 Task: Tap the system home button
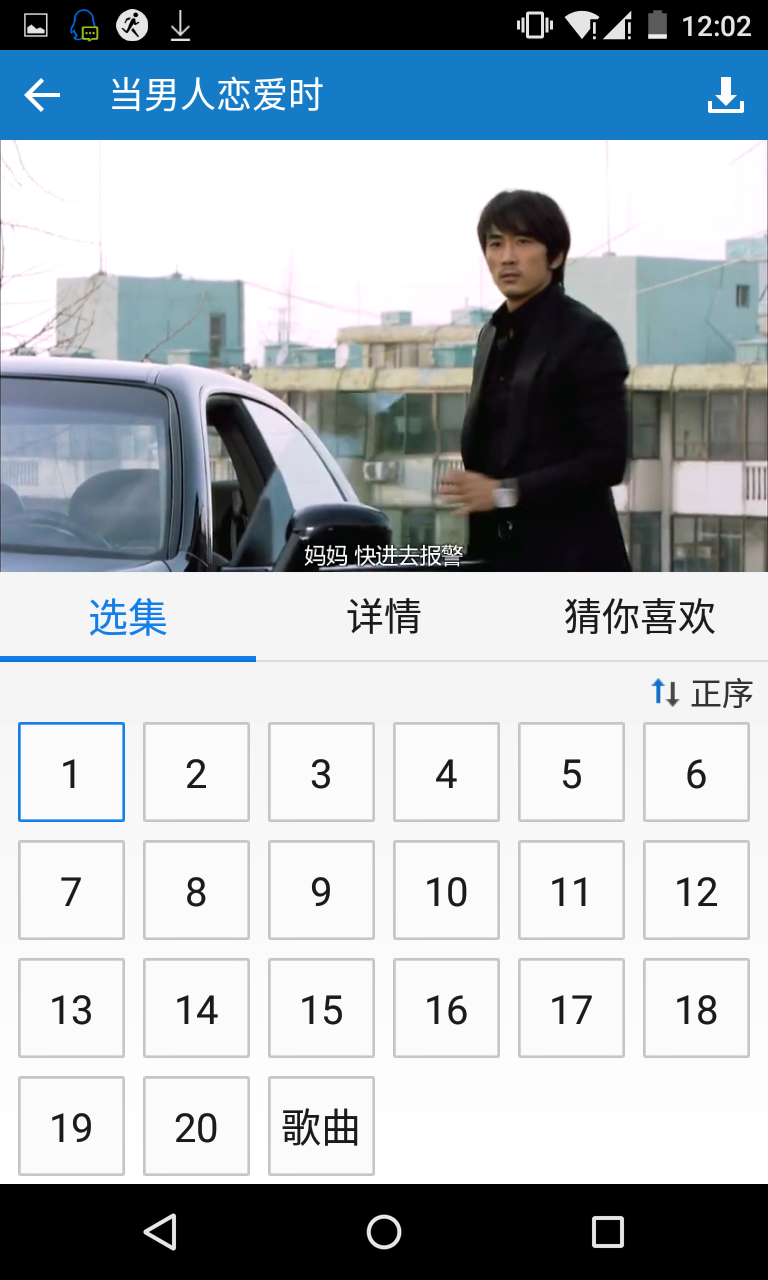pyautogui.click(x=384, y=1232)
